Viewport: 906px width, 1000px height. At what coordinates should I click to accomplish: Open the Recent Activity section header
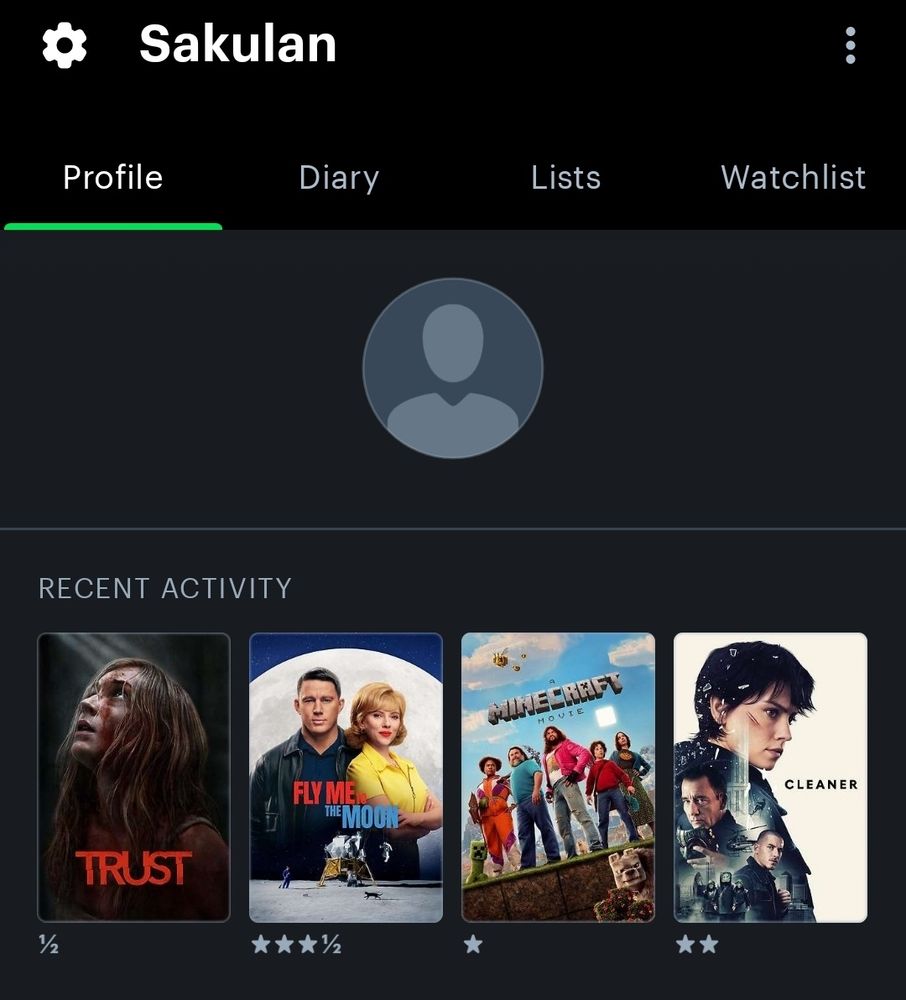coord(164,589)
